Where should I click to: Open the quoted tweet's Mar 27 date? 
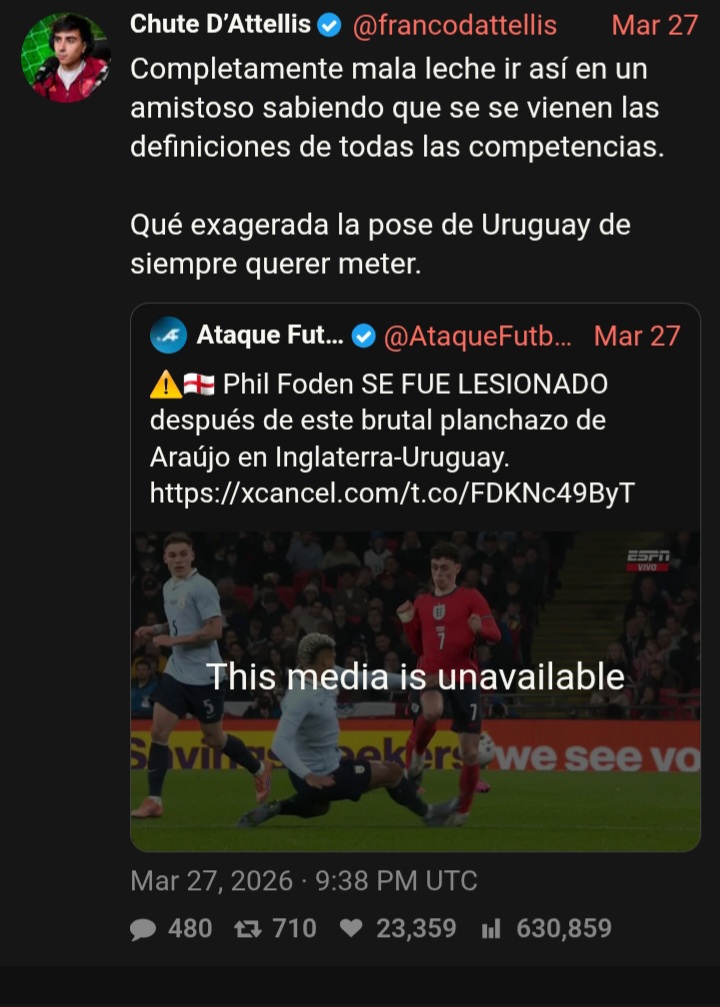pos(637,336)
